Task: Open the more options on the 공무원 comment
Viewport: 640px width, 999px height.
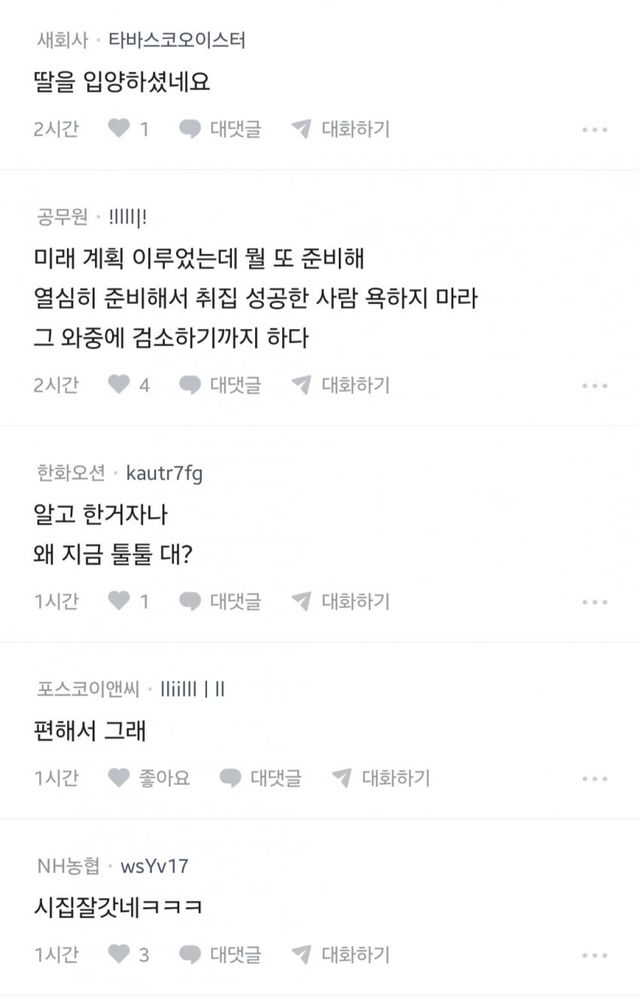Action: (595, 386)
